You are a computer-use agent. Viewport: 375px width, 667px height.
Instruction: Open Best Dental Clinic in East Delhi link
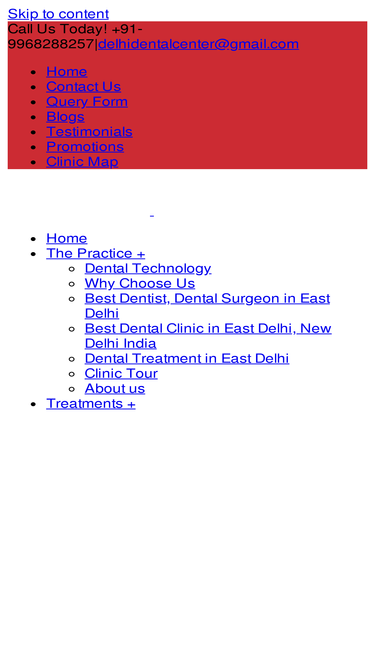(208, 336)
